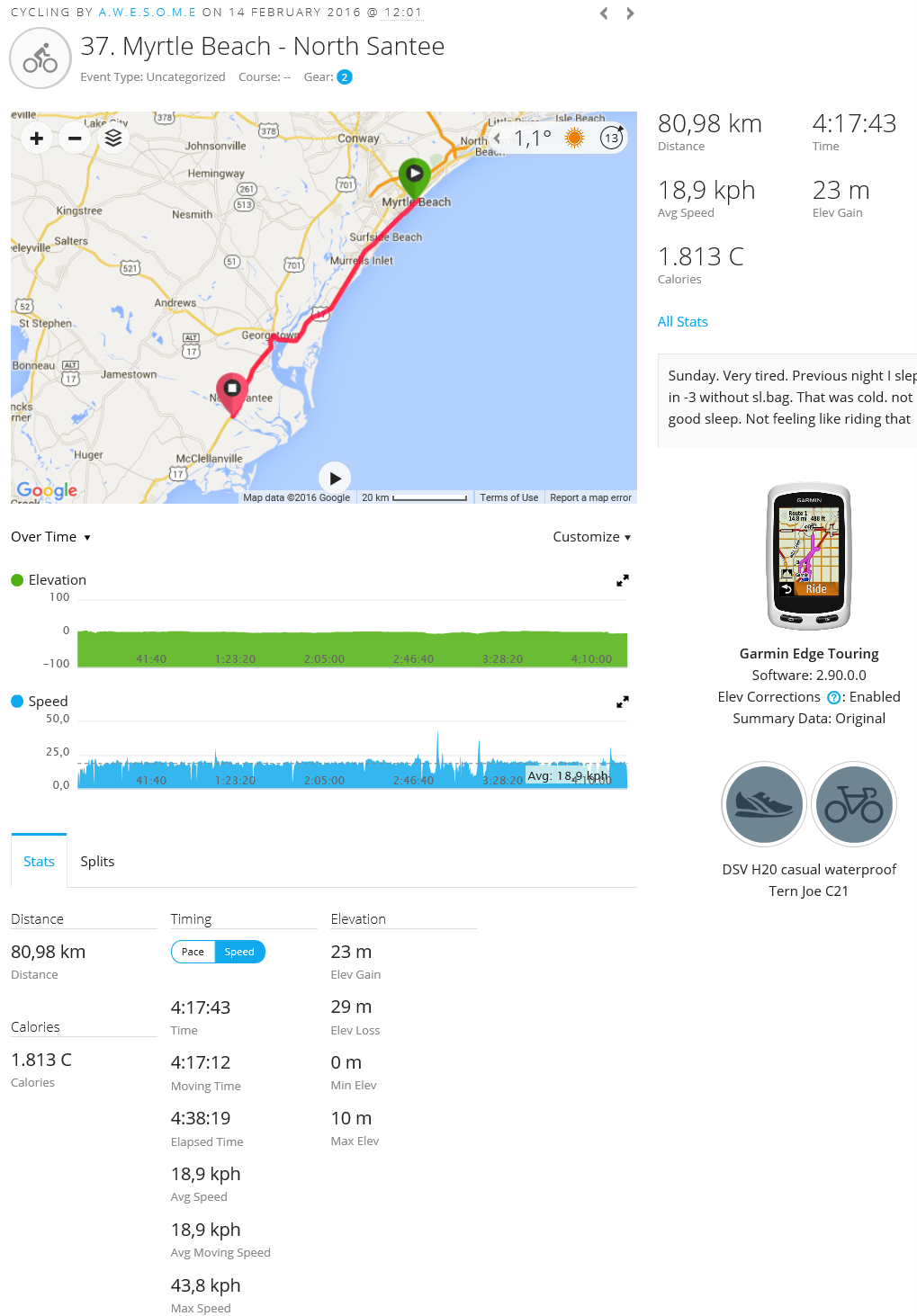Switch timing to Pace
The image size is (917, 1316).
(x=193, y=952)
